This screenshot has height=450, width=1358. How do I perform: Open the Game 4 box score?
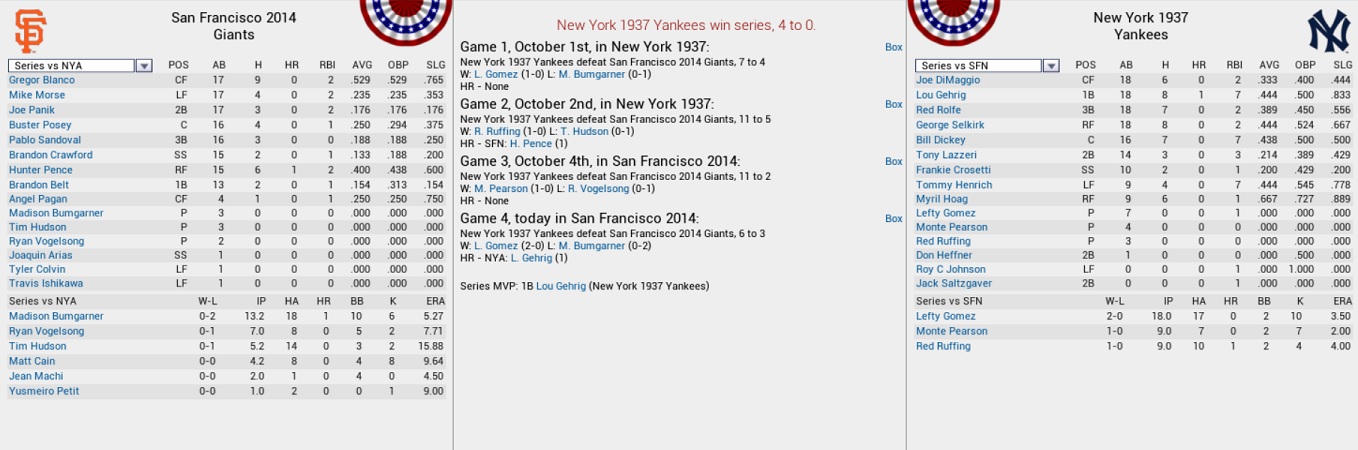pos(893,218)
